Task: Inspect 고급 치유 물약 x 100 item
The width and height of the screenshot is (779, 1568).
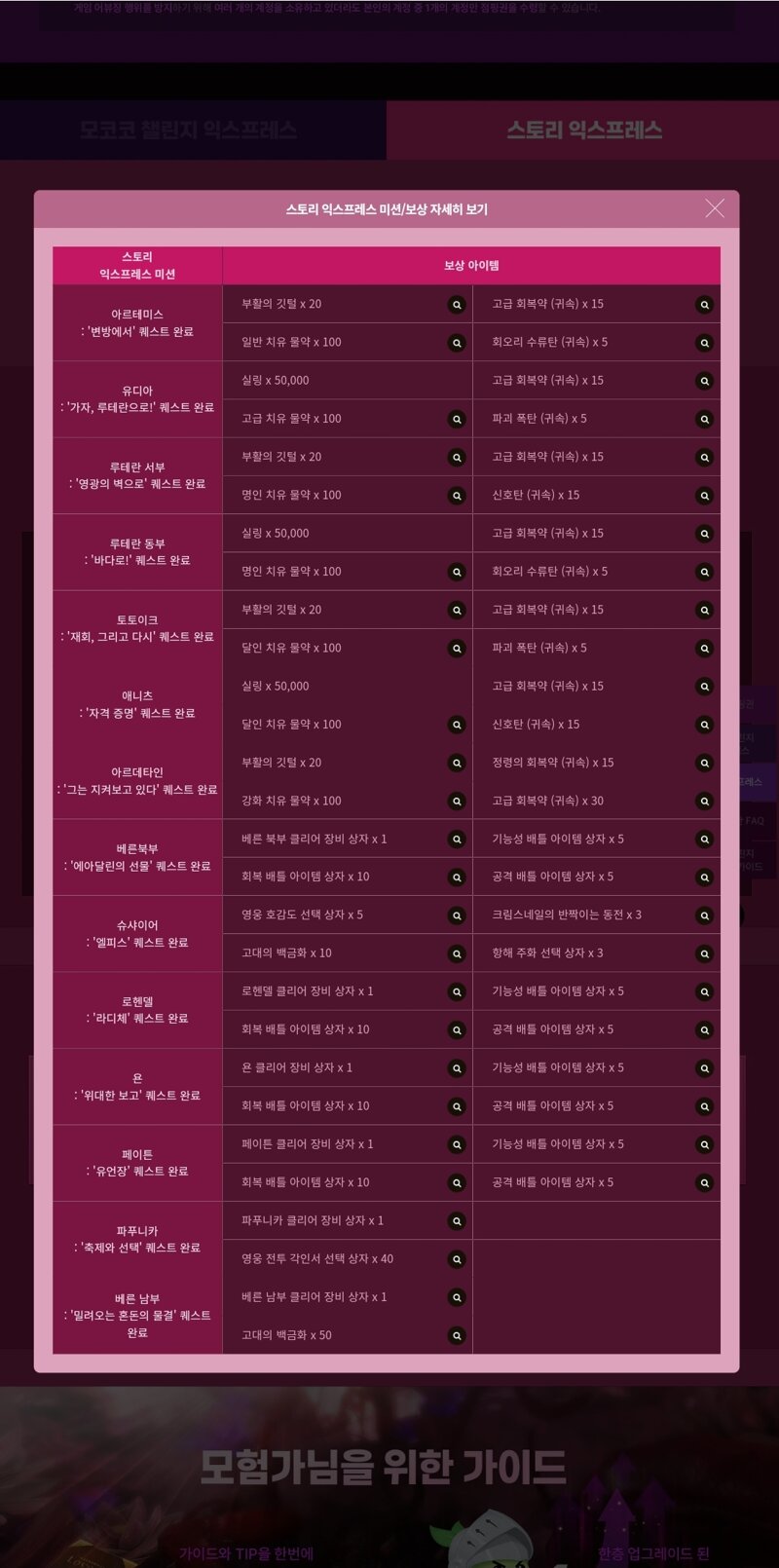Action: [x=457, y=420]
